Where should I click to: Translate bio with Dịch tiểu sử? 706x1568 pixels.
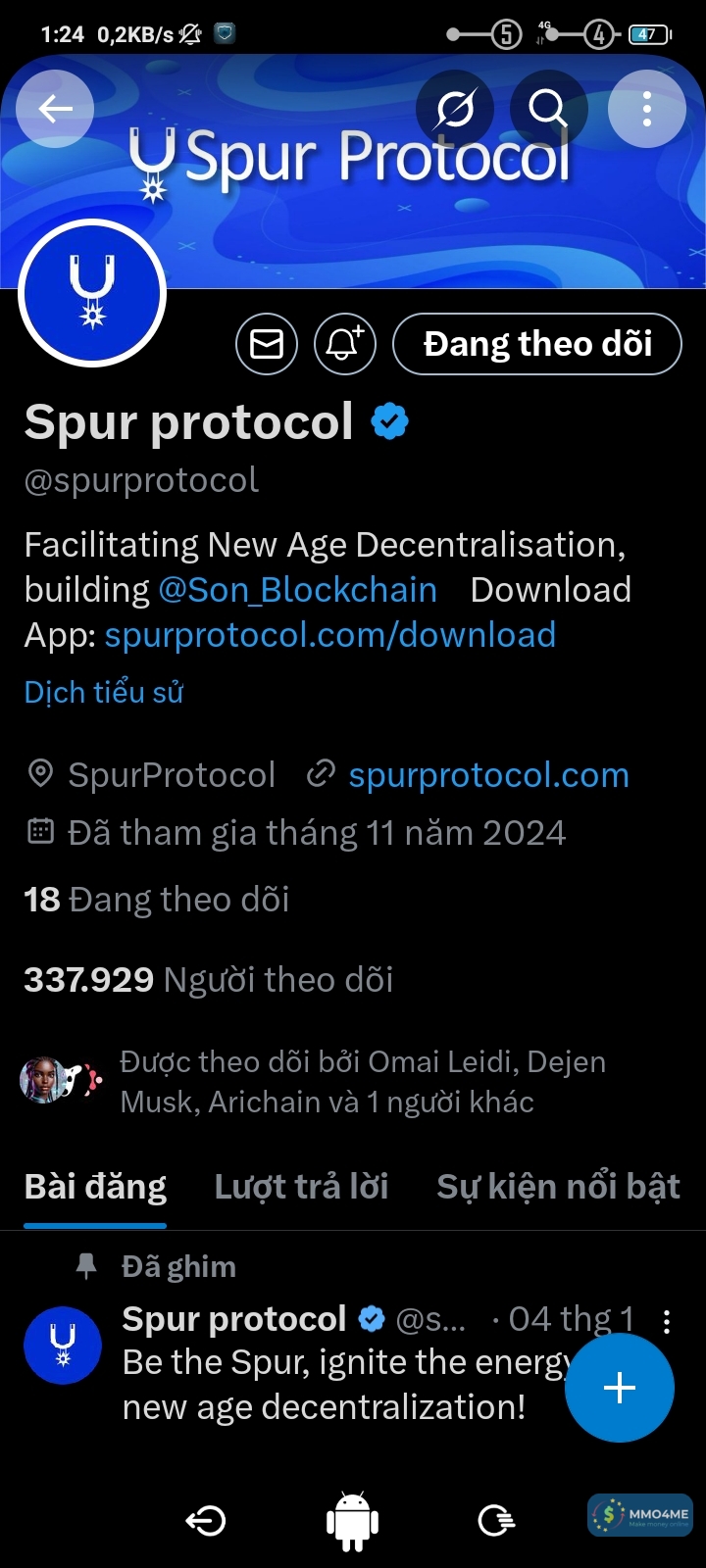pyautogui.click(x=104, y=692)
